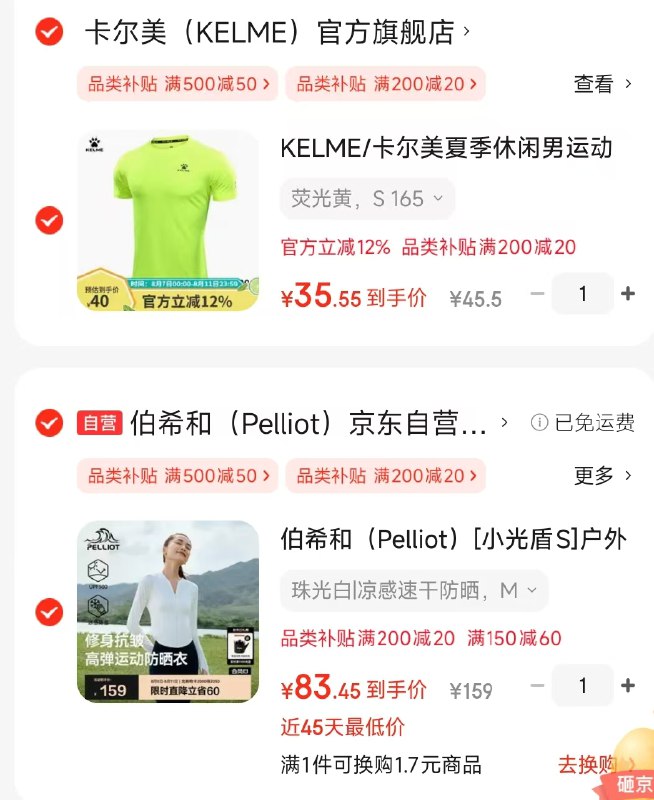Deselect the Pelliot sun-protection jacket item
Screen dimensions: 654x800
[x=49, y=611]
